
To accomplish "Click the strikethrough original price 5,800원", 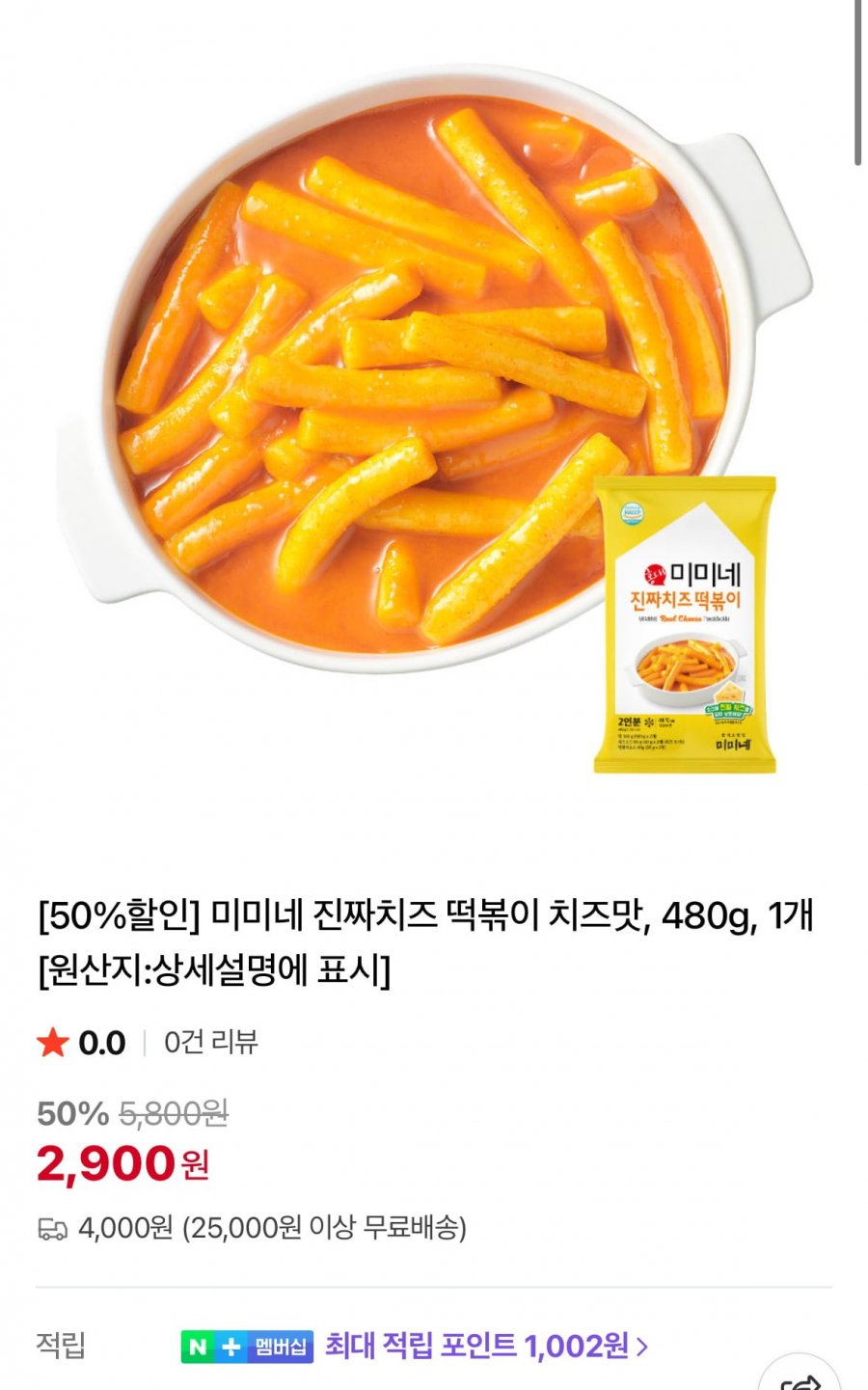I will click(x=172, y=1112).
